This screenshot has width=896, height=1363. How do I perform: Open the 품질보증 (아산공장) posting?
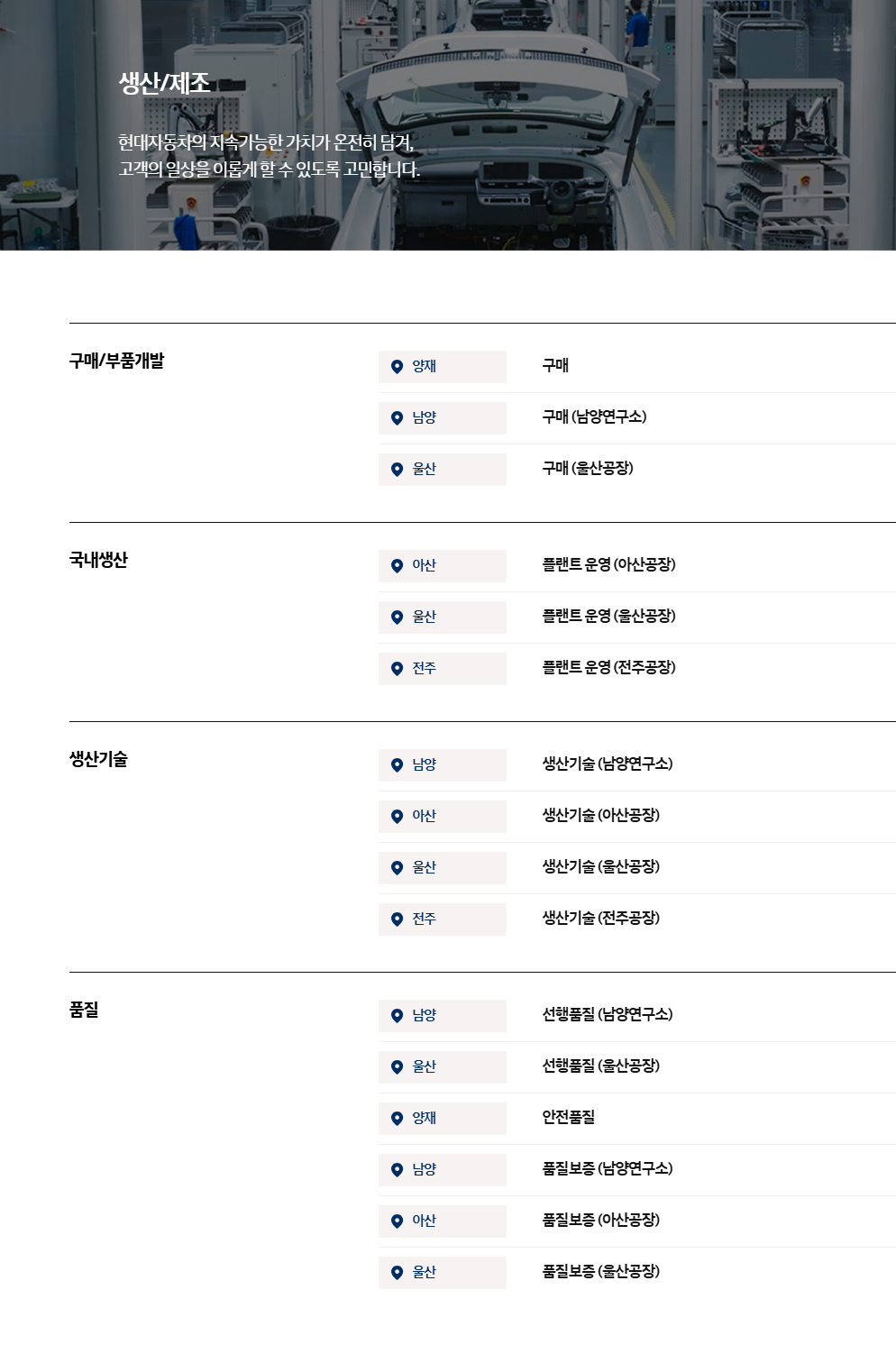(x=600, y=1221)
